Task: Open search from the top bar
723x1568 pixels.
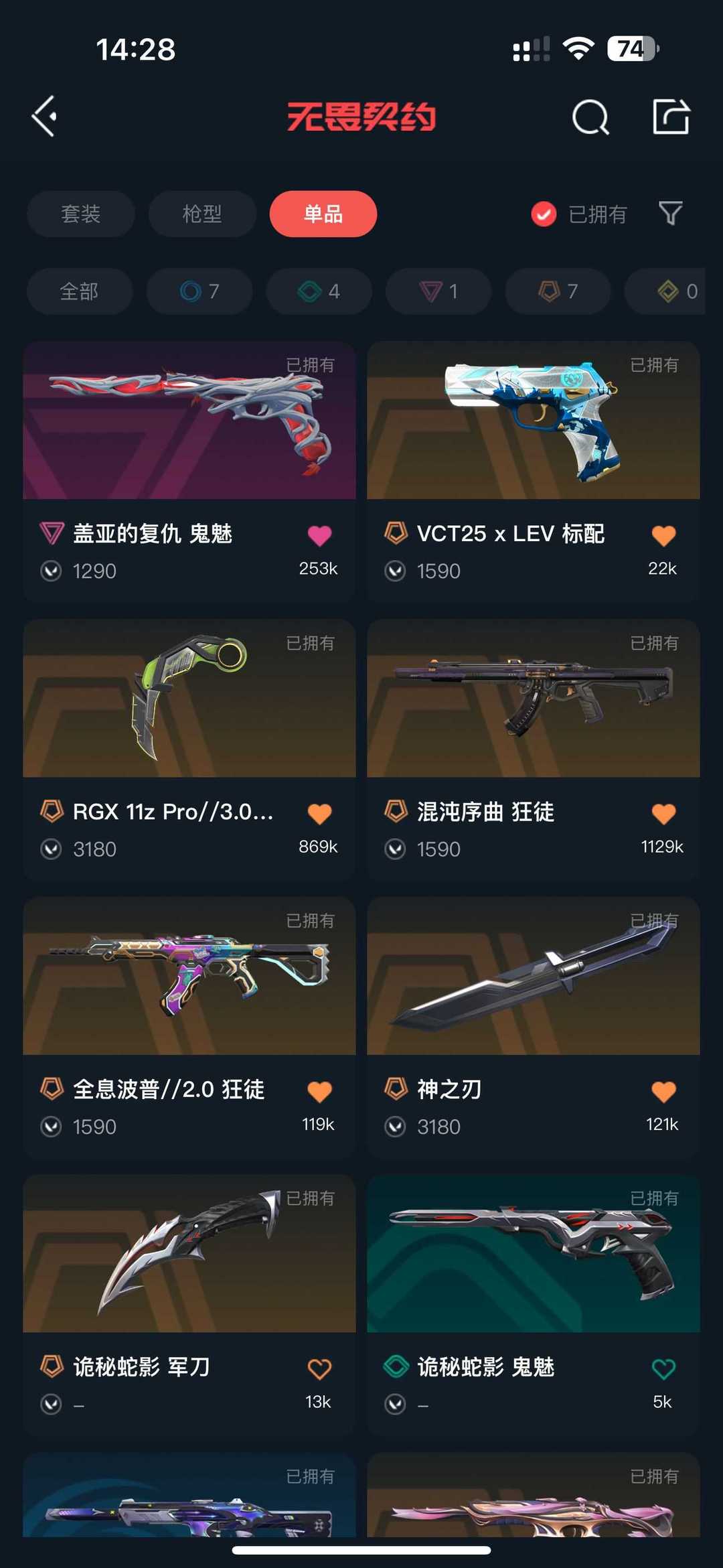Action: coord(590,117)
